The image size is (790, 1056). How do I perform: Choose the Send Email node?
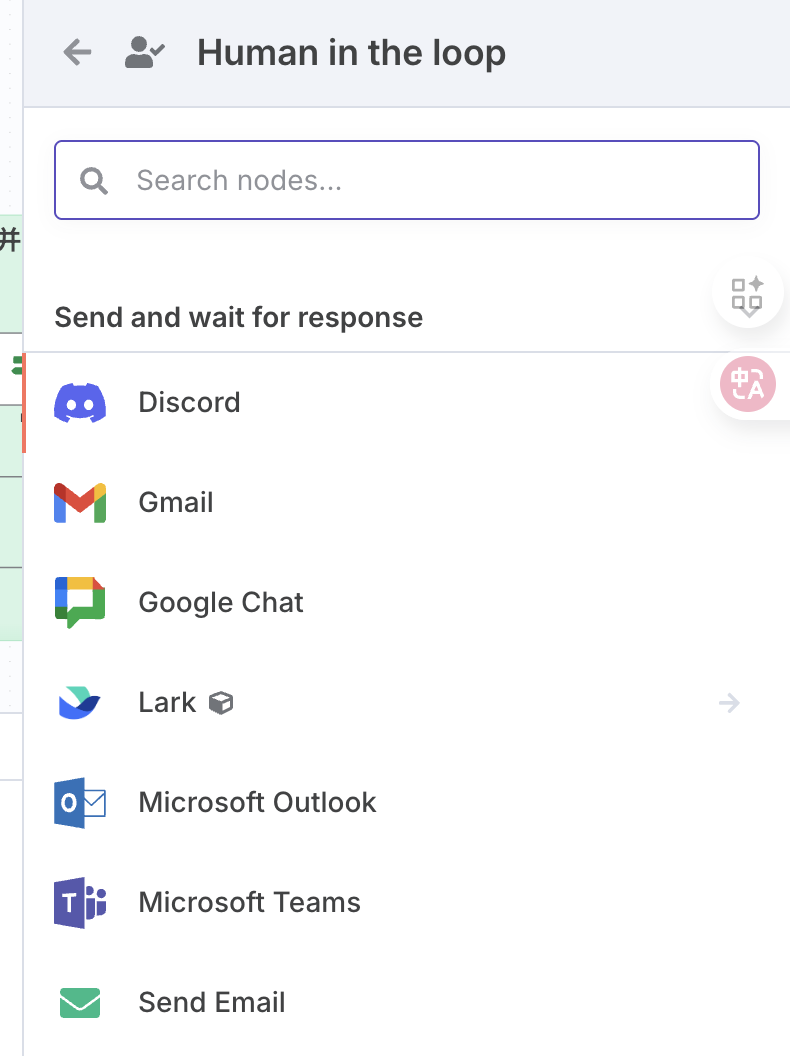(212, 1002)
